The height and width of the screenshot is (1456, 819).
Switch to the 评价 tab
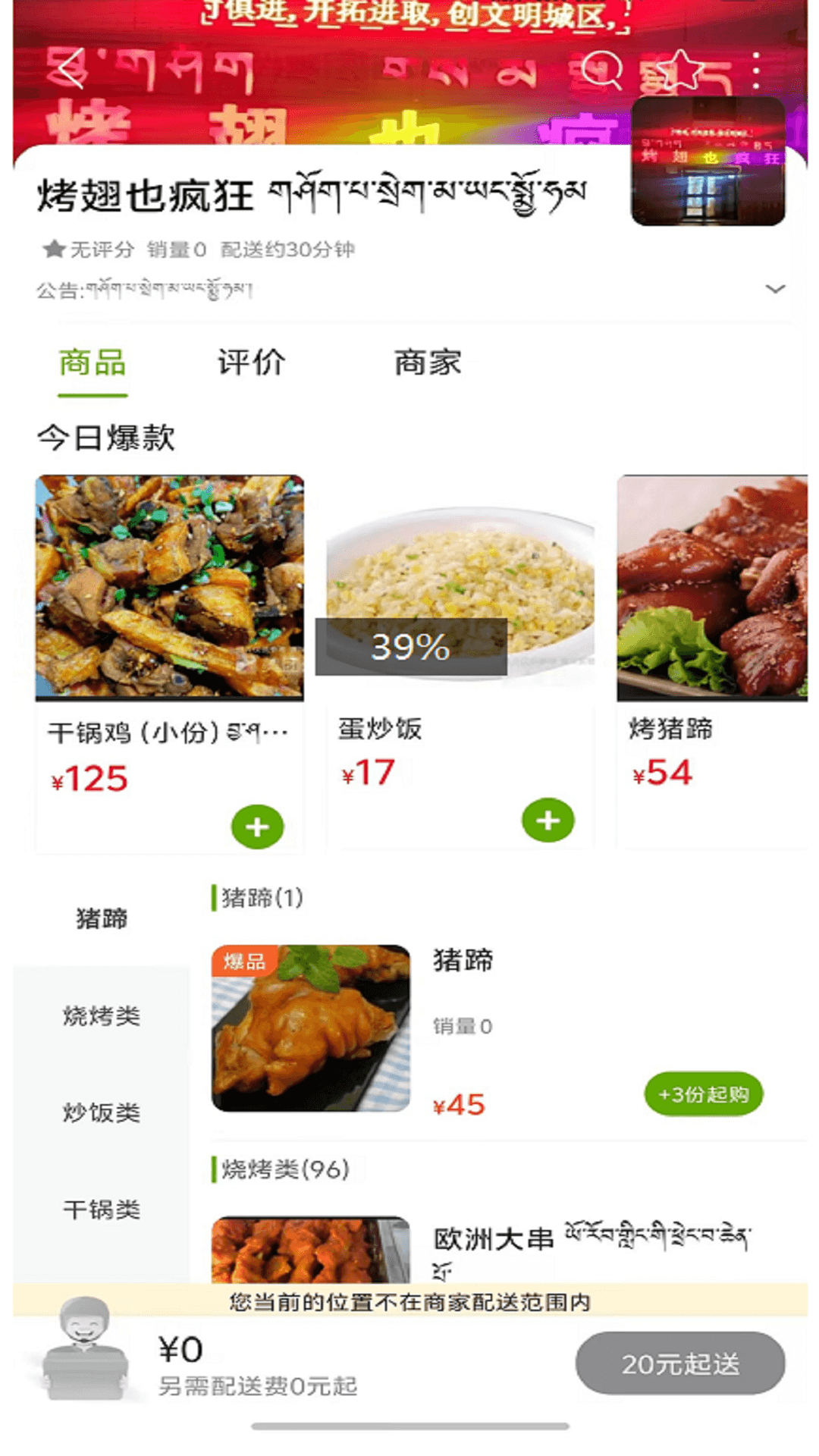click(x=251, y=362)
